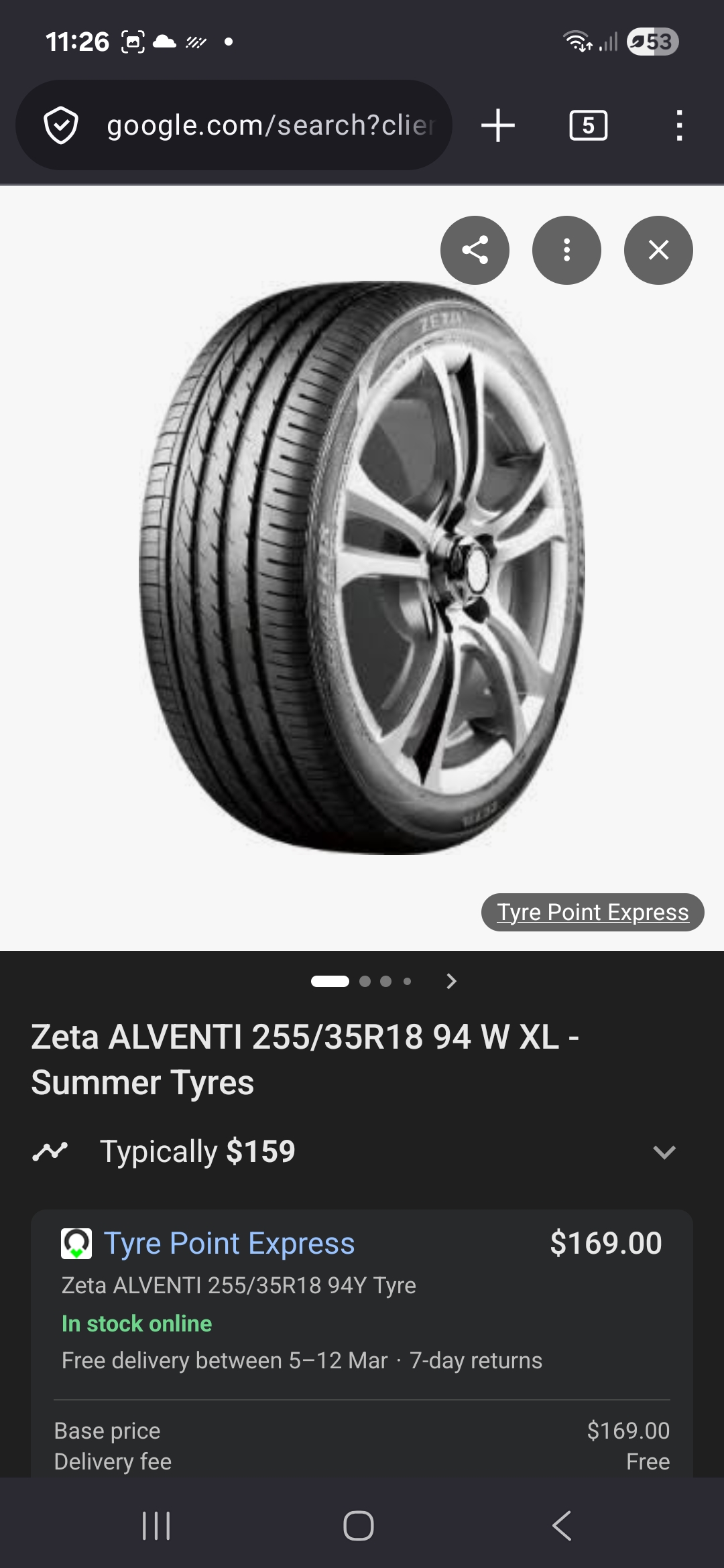Open the Tyre Point Express image source link
This screenshot has height=1568, width=724.
coord(593,912)
